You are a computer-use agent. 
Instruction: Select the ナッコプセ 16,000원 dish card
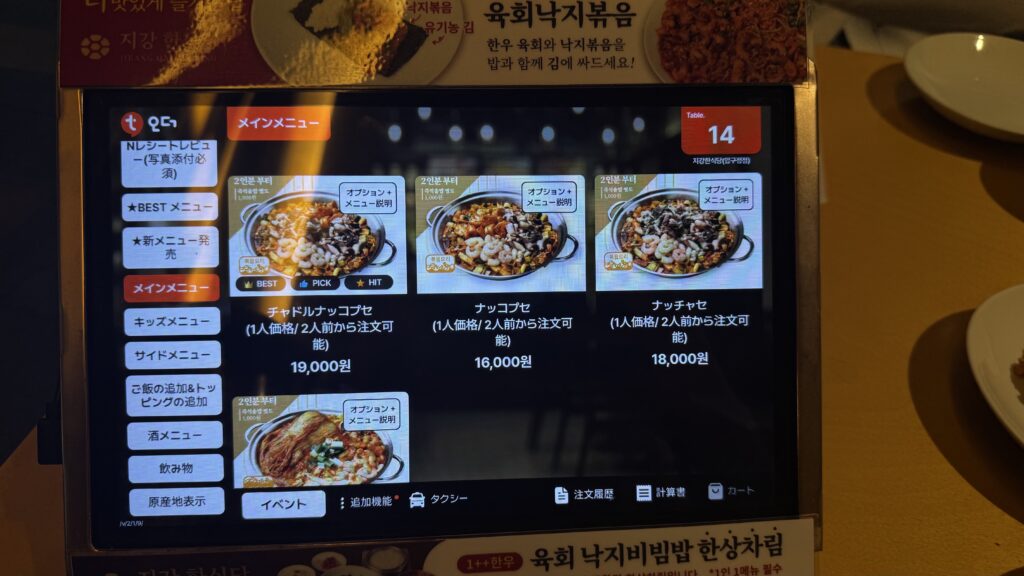tap(502, 236)
